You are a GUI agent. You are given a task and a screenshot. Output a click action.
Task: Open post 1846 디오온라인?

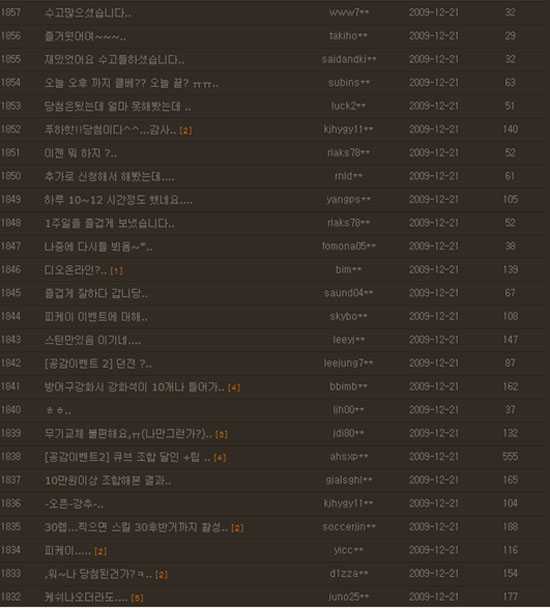(x=76, y=270)
